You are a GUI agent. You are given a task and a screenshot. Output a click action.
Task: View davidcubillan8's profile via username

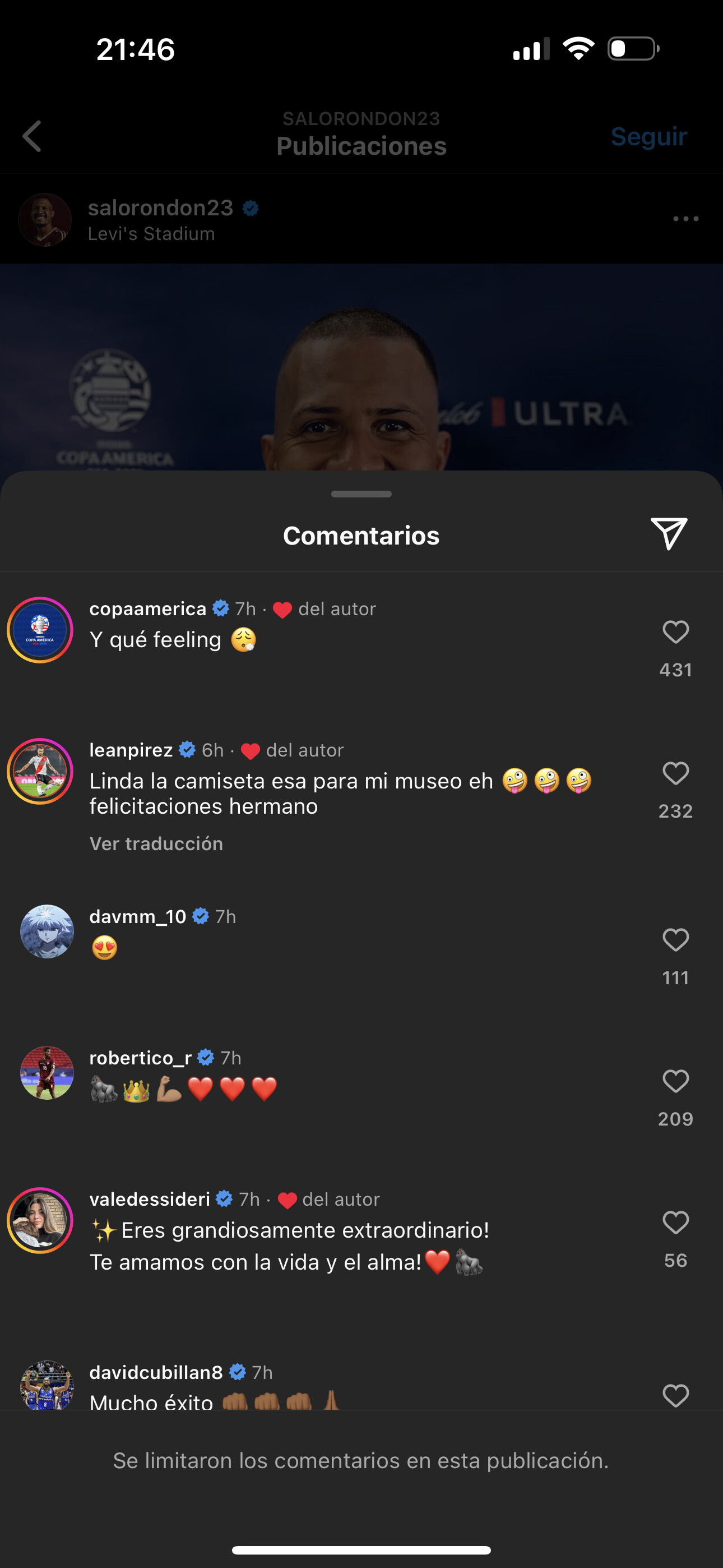click(x=156, y=1372)
